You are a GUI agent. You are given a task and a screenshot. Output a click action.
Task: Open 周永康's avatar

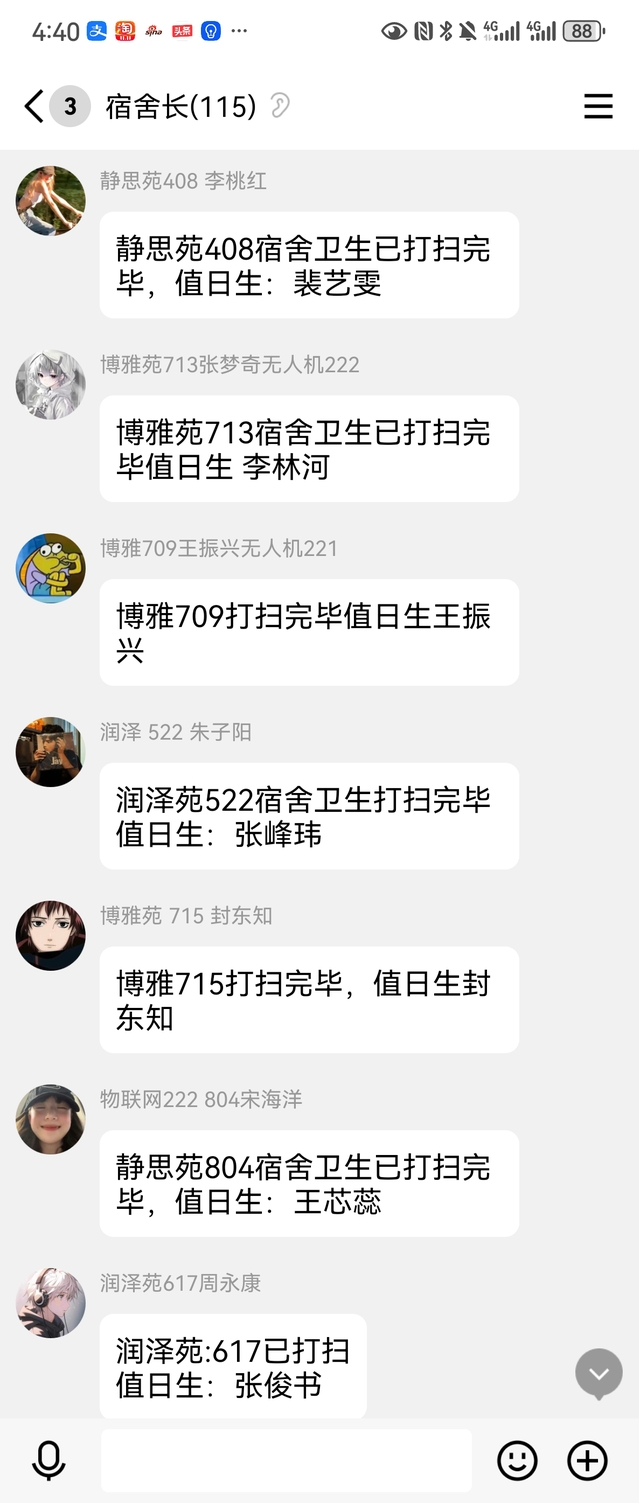coord(50,1303)
